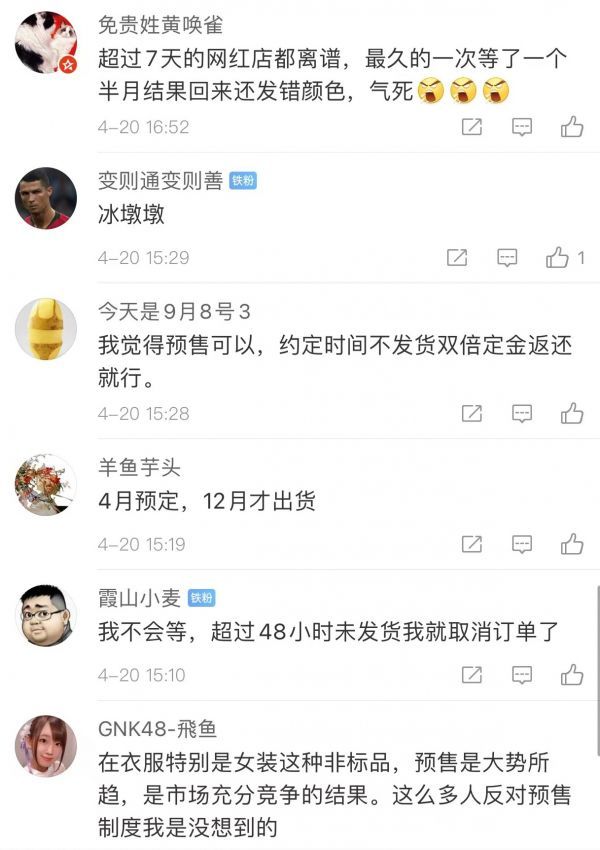Repost comment by 今天是9月8号3
Image resolution: width=600 pixels, height=850 pixels.
(x=471, y=413)
